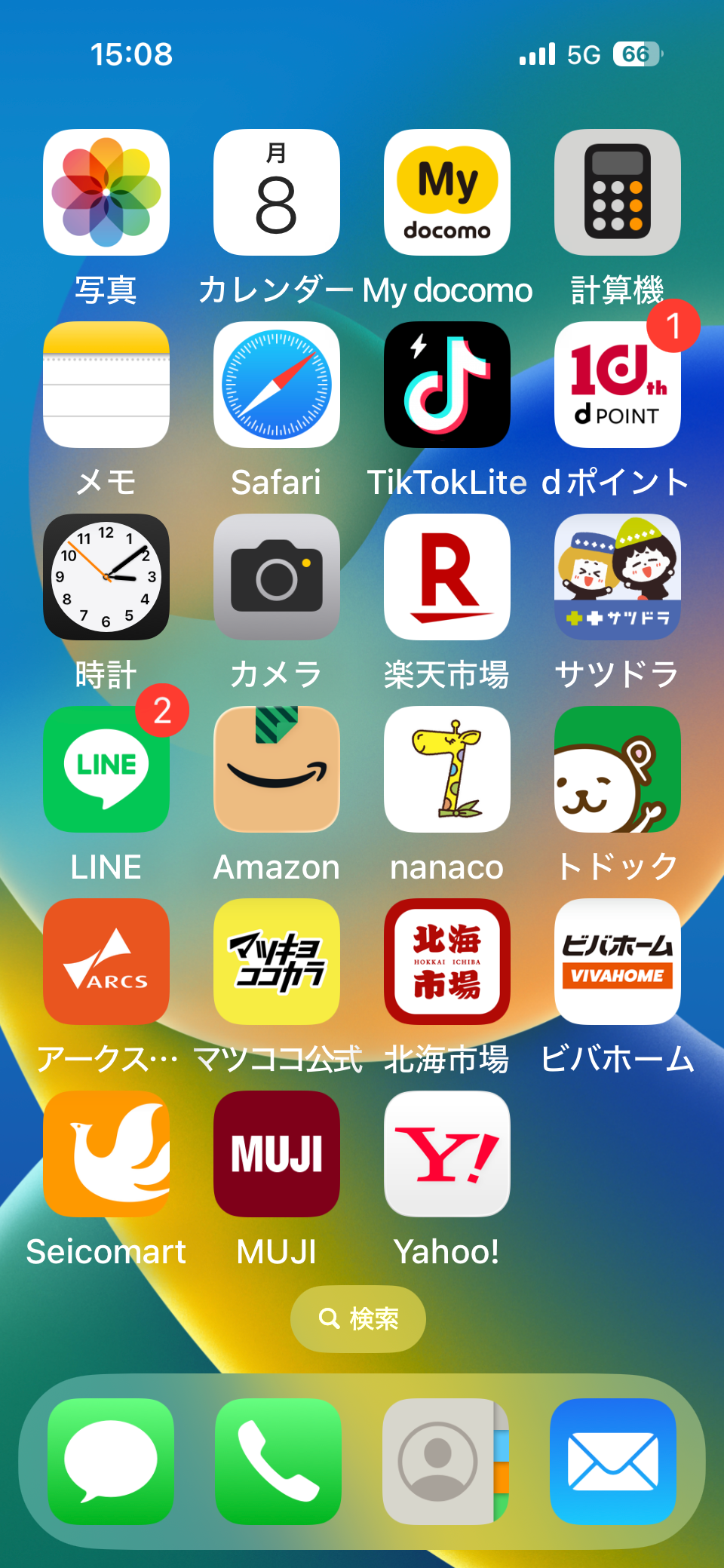This screenshot has width=724, height=1568.
Task: Open My docomo app
Action: (x=447, y=192)
